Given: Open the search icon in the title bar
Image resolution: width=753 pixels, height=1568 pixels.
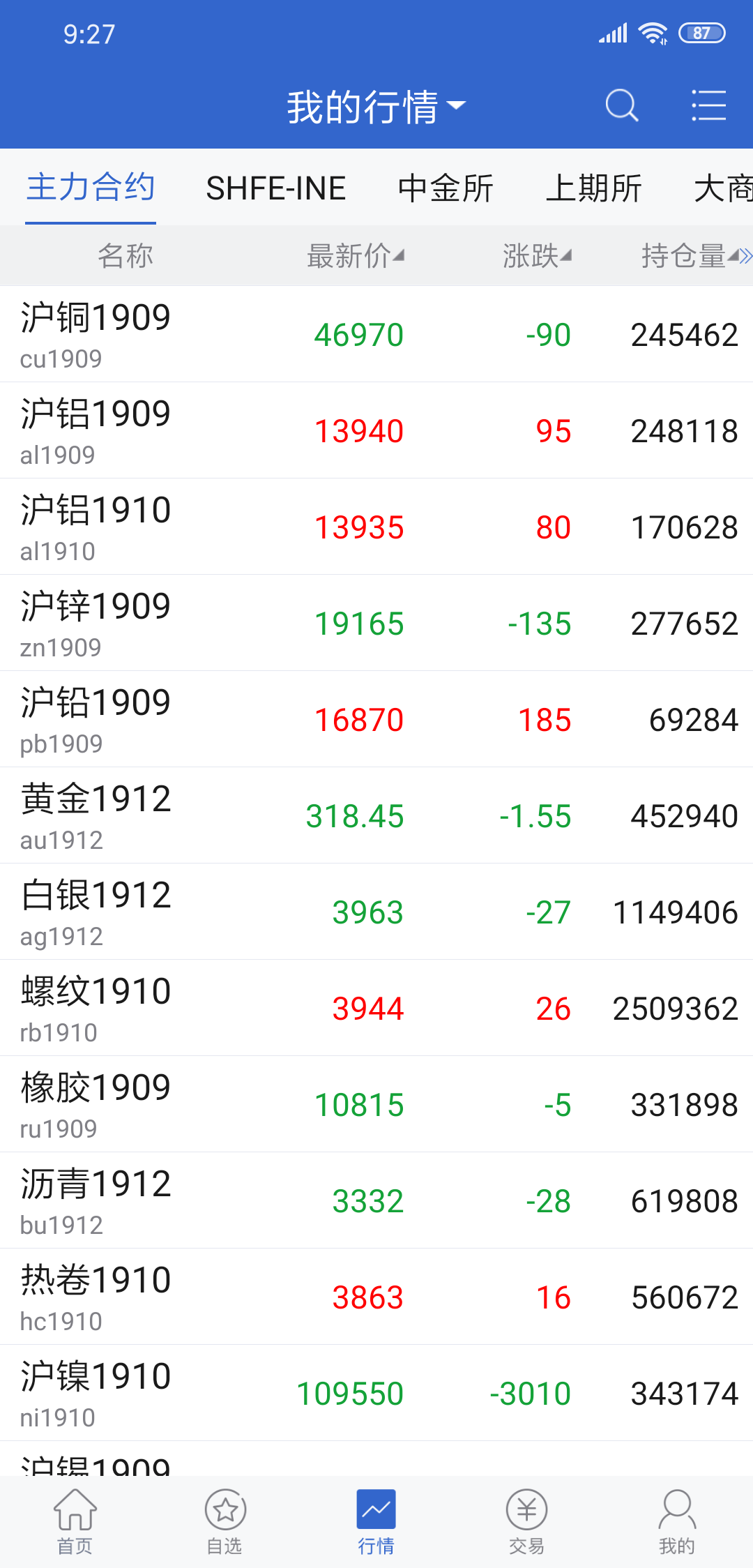Looking at the screenshot, I should coord(621,106).
